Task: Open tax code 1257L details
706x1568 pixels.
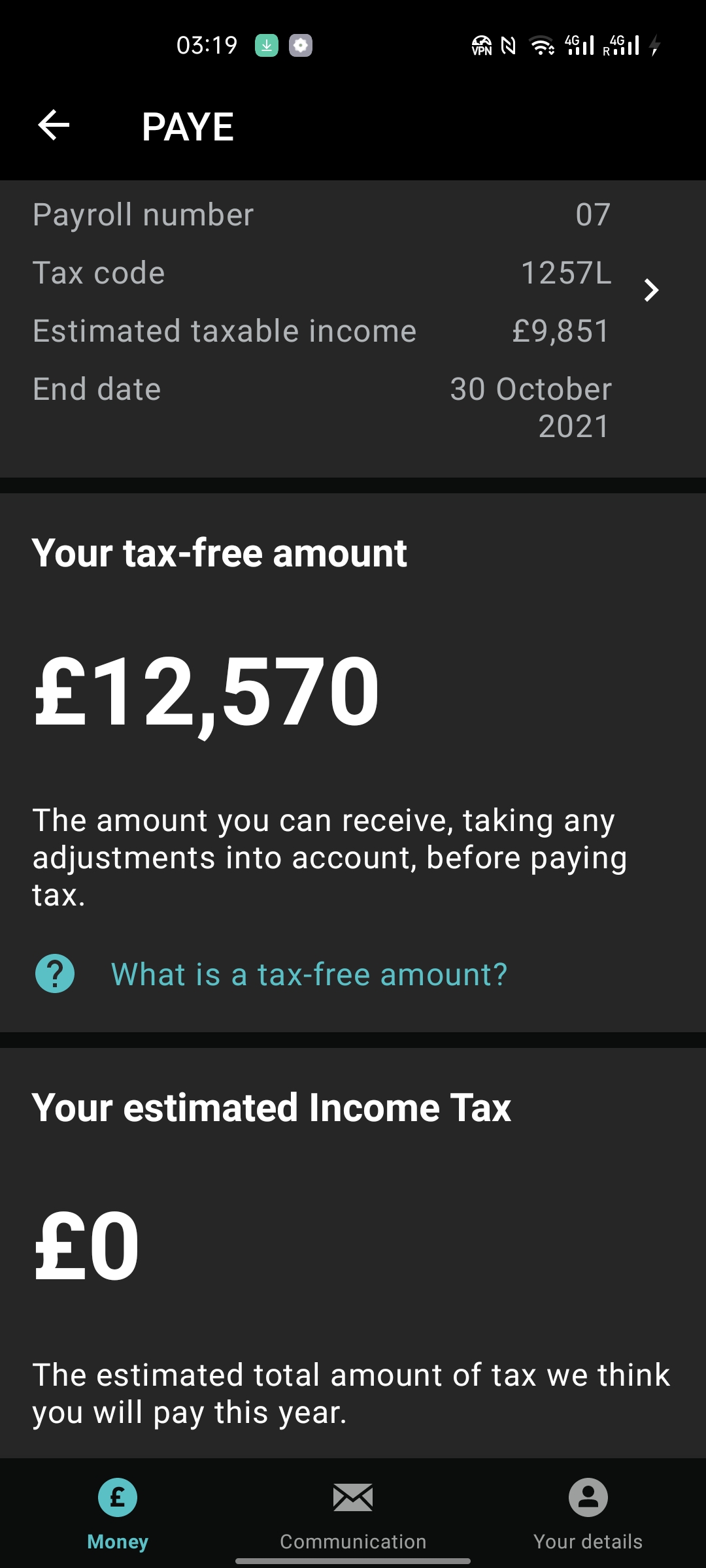Action: coord(650,290)
